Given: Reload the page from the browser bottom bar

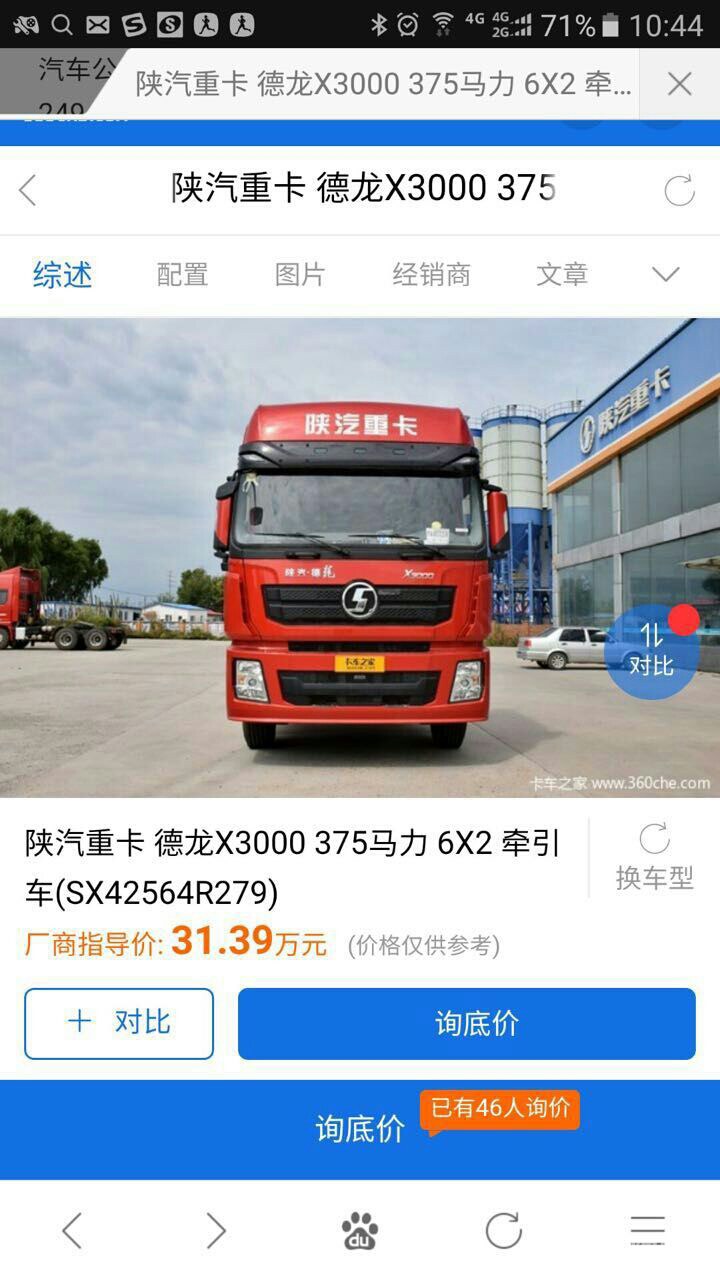Looking at the screenshot, I should click(504, 1231).
